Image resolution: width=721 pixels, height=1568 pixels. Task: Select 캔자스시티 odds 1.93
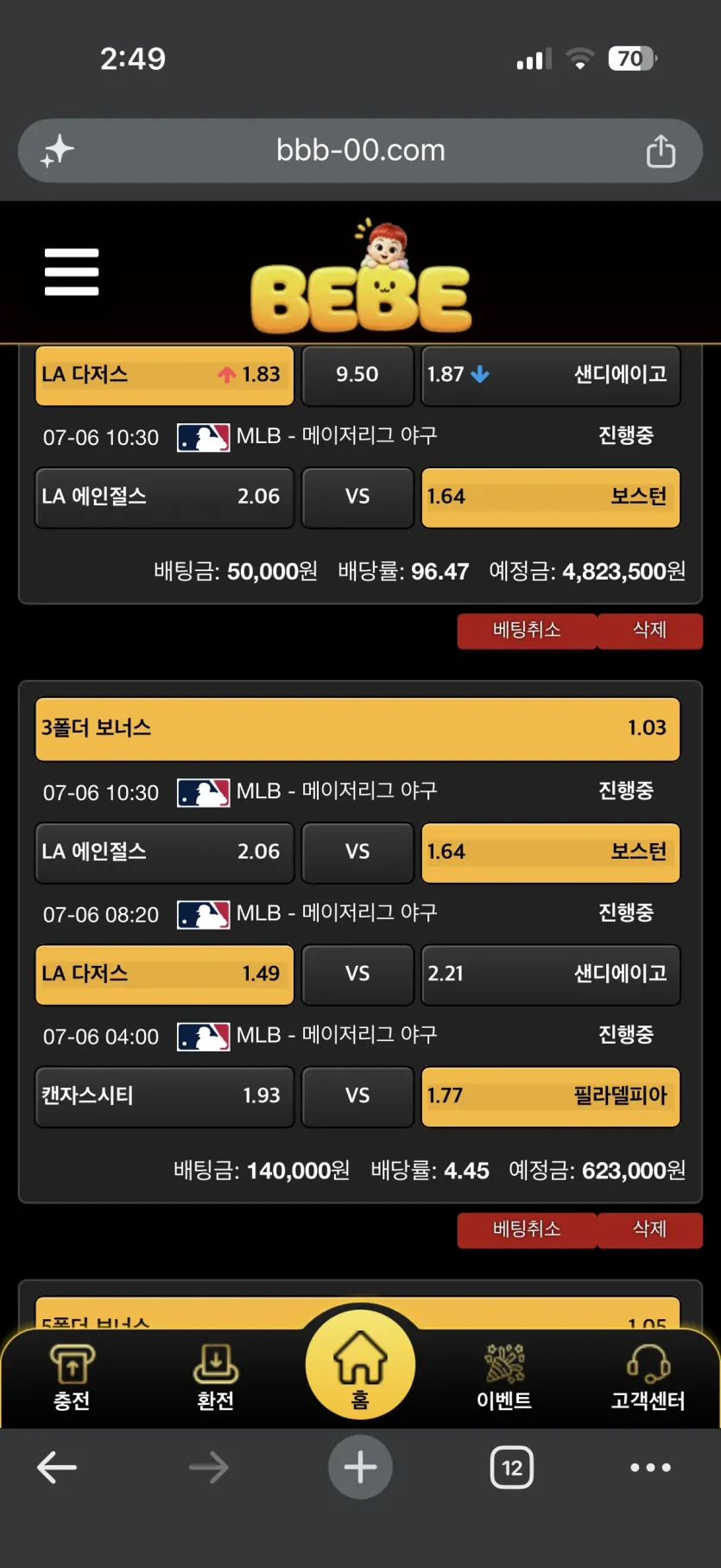[x=164, y=1096]
